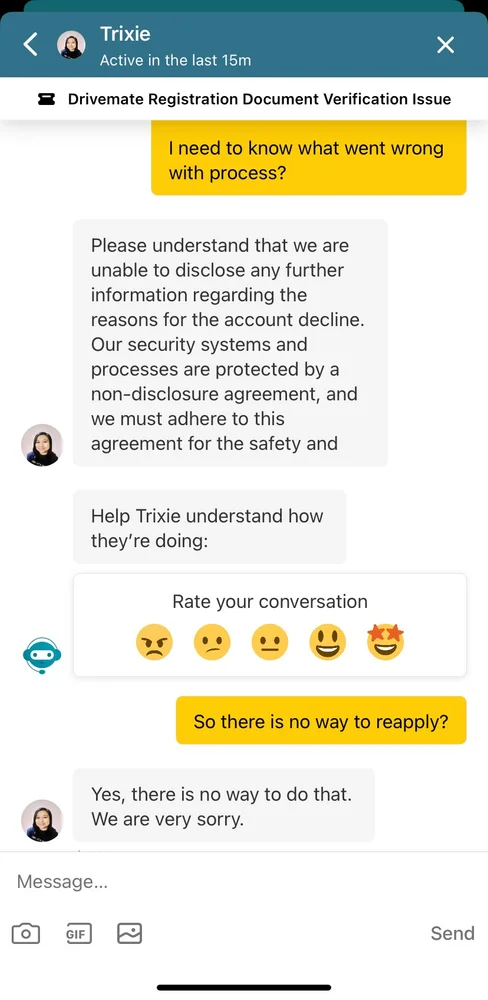488x1000 pixels.
Task: Rate the conversation with the disappointed face
Action: click(x=212, y=642)
